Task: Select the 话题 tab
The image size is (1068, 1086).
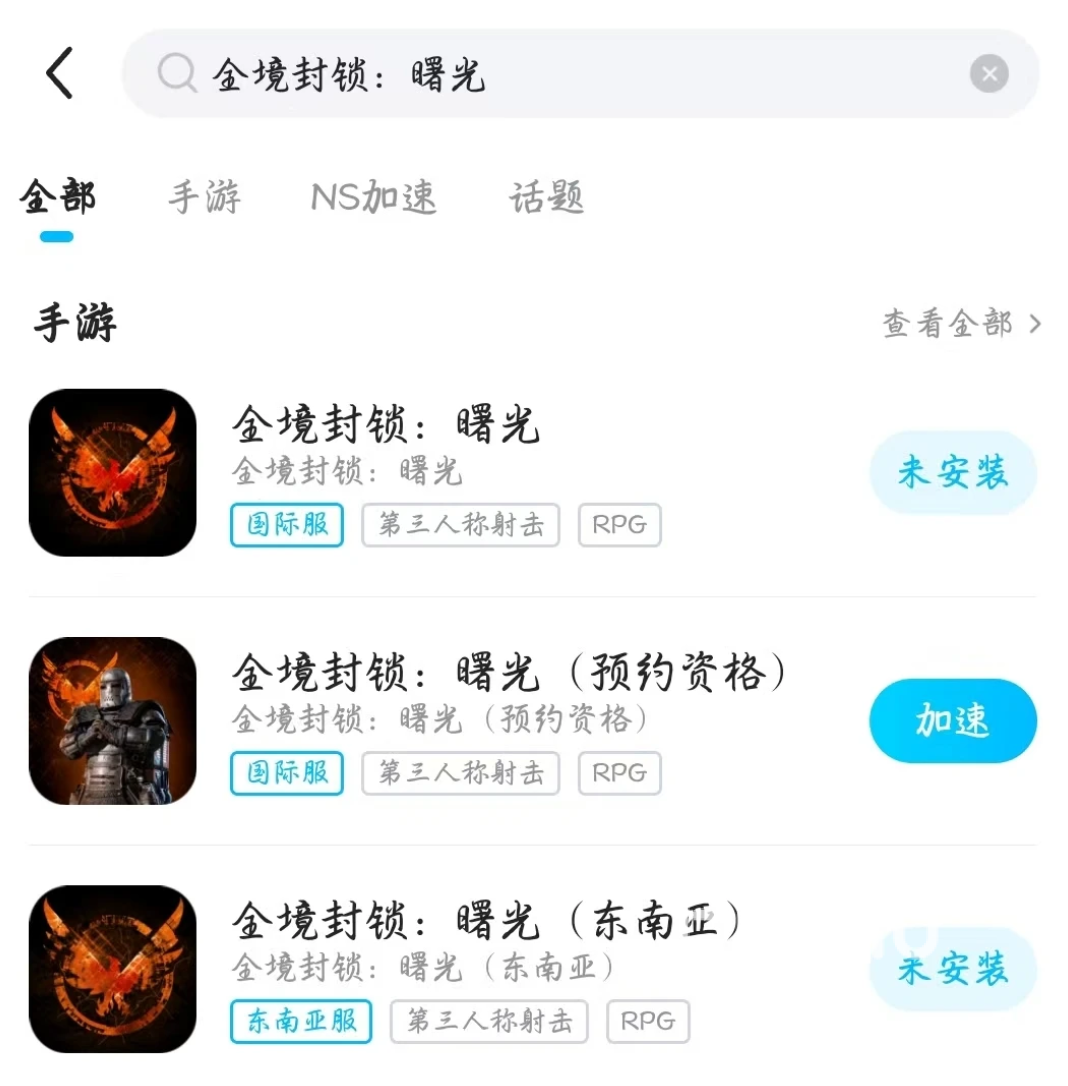Action: [x=546, y=198]
